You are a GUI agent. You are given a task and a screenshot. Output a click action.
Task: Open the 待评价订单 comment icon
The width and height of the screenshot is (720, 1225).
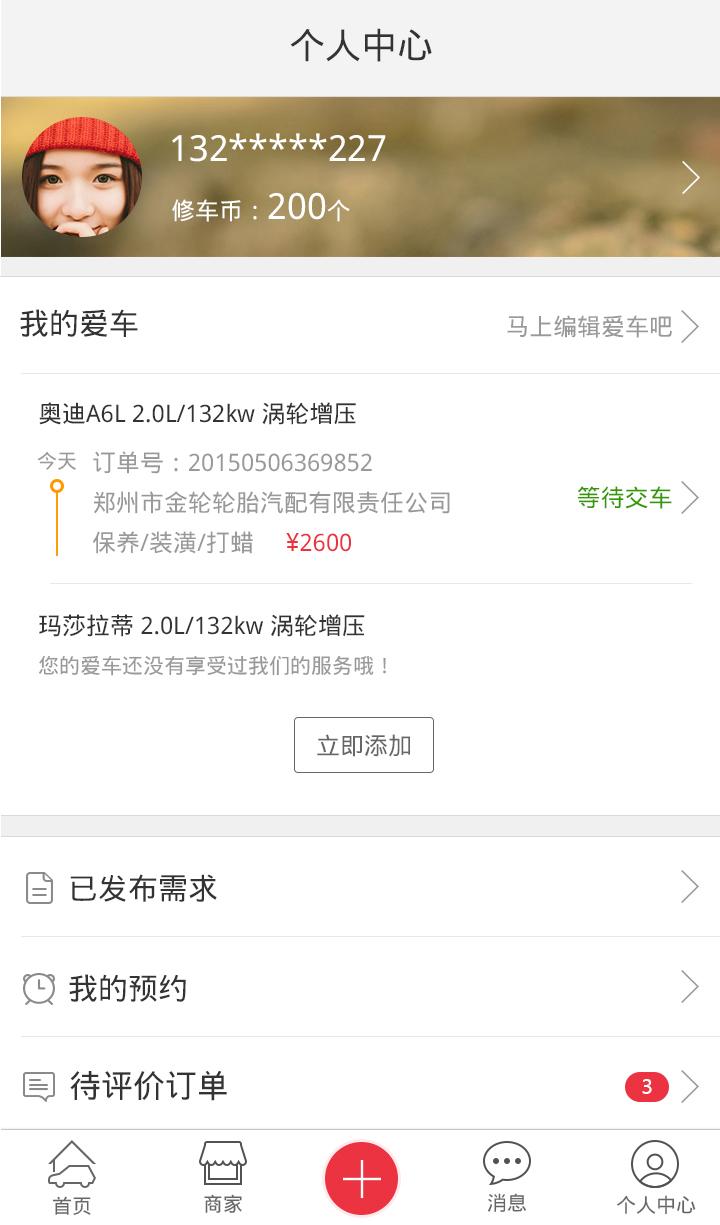click(x=38, y=1086)
